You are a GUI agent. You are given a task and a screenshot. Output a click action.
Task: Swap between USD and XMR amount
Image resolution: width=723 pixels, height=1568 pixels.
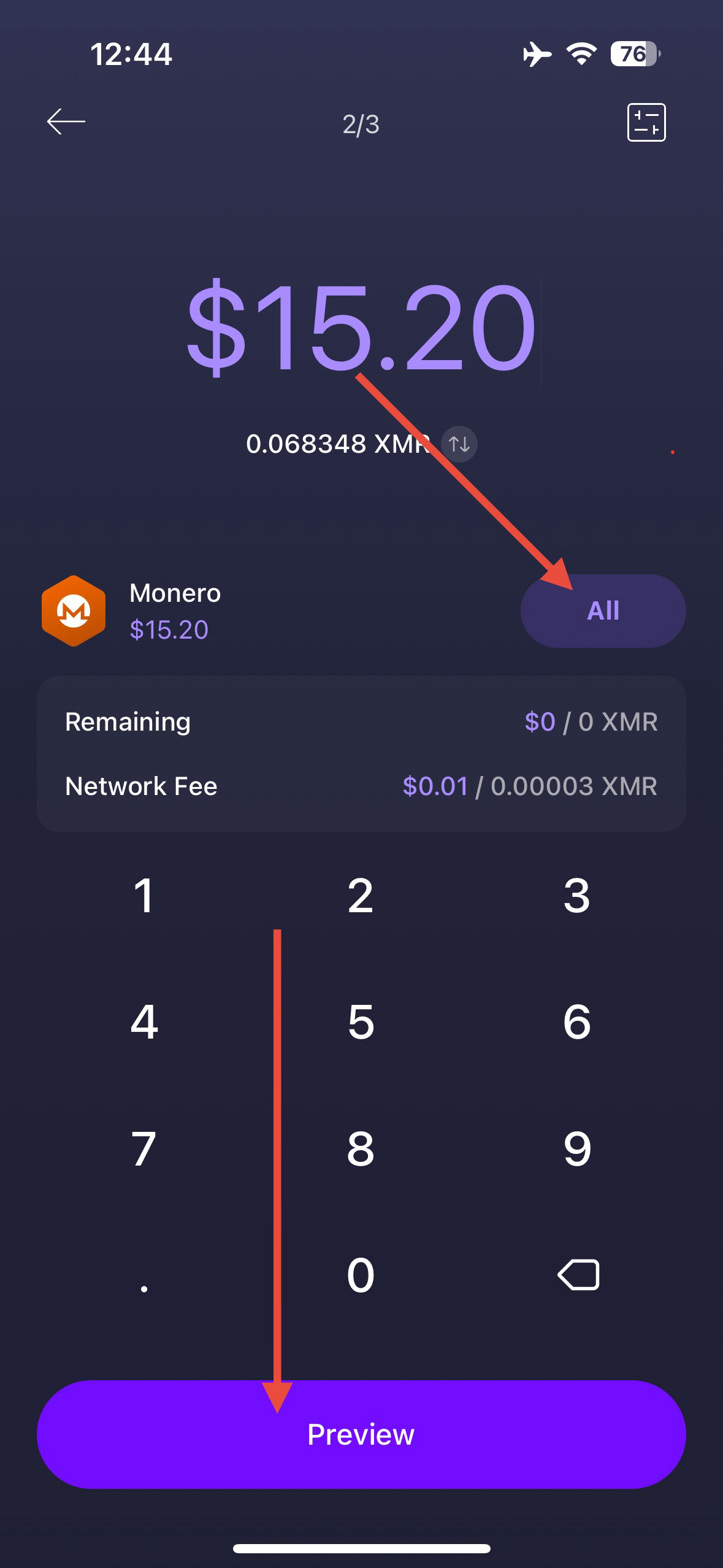[x=459, y=444]
